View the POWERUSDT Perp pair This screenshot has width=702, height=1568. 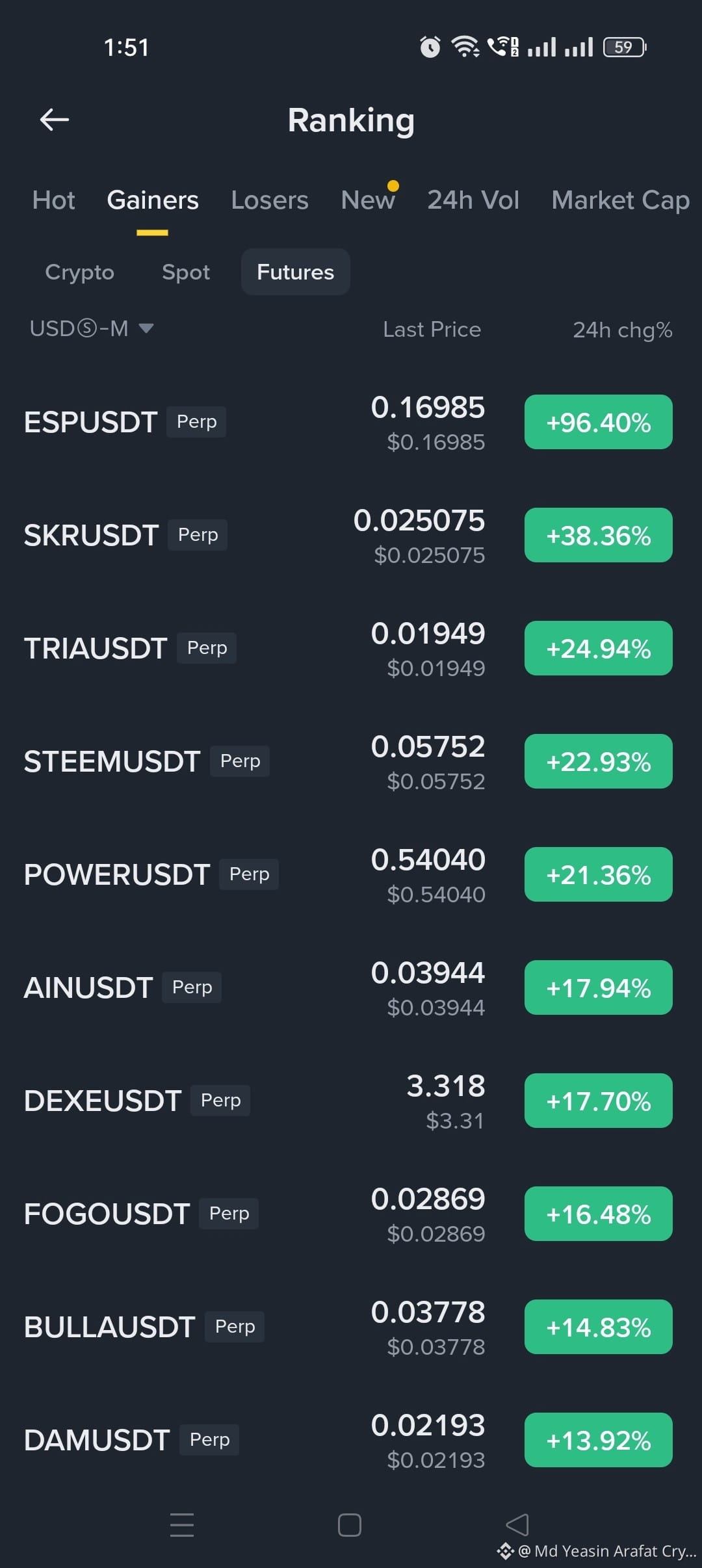[351, 875]
